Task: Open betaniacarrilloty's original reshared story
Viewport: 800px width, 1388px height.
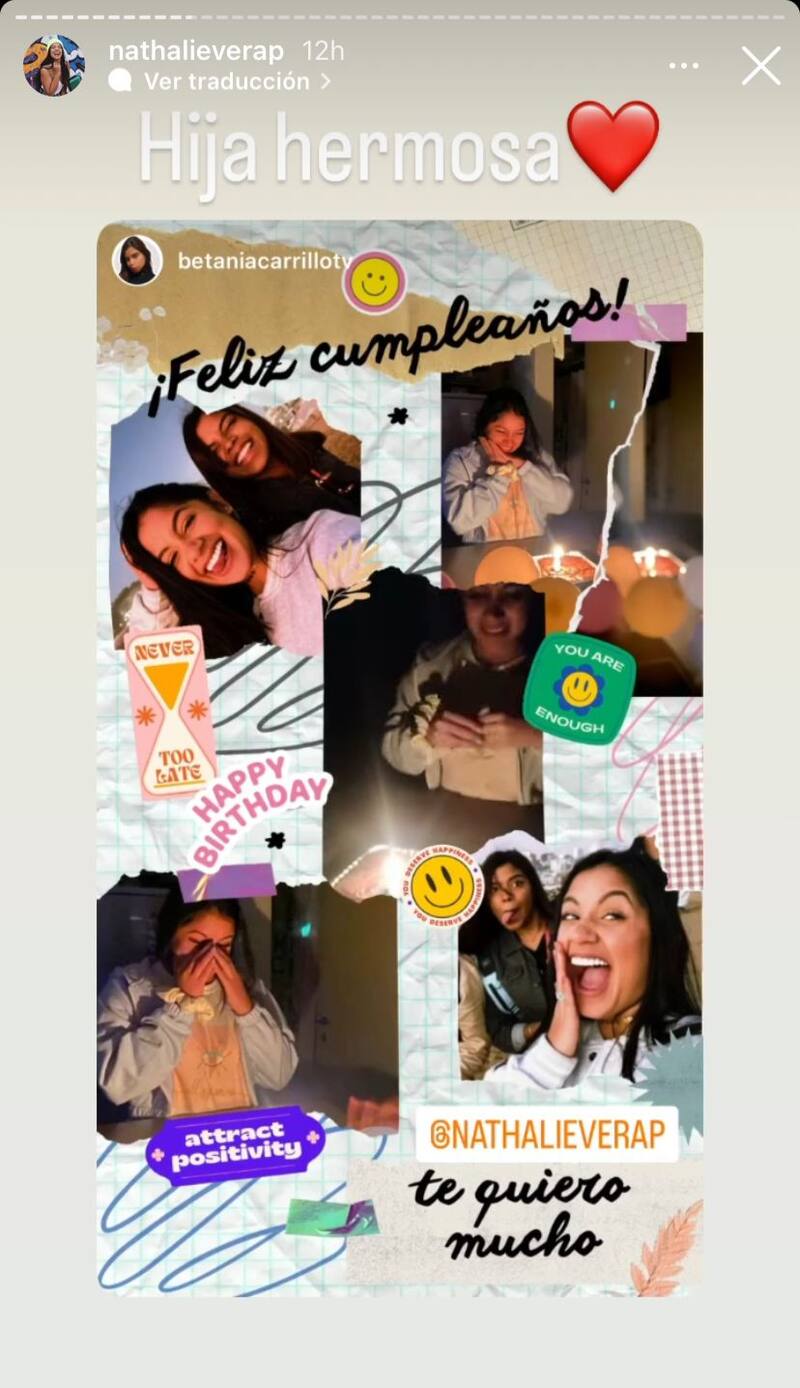Action: (x=264, y=262)
